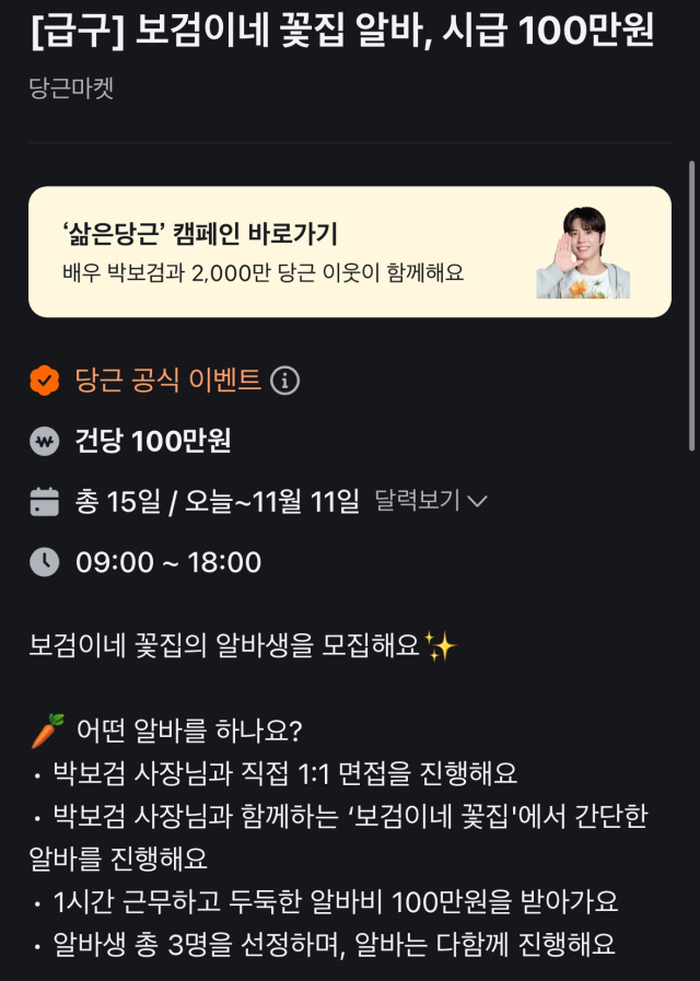Expand the 달력보기 calendar view
The image size is (700, 981).
[430, 501]
